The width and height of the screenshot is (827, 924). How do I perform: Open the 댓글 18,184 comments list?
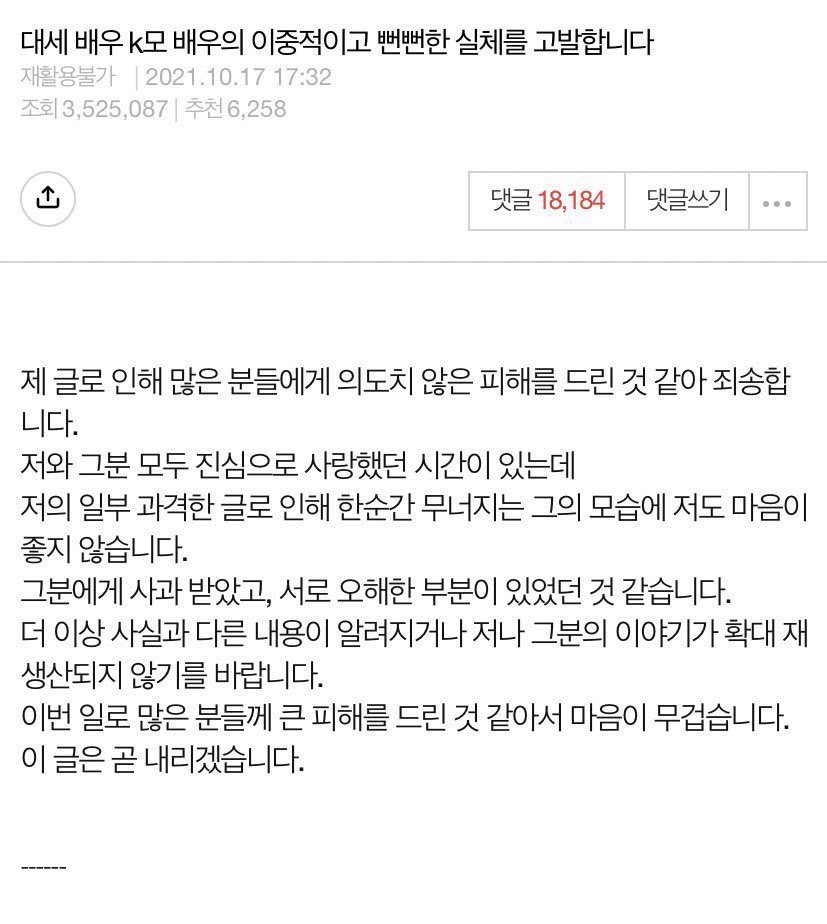point(547,201)
